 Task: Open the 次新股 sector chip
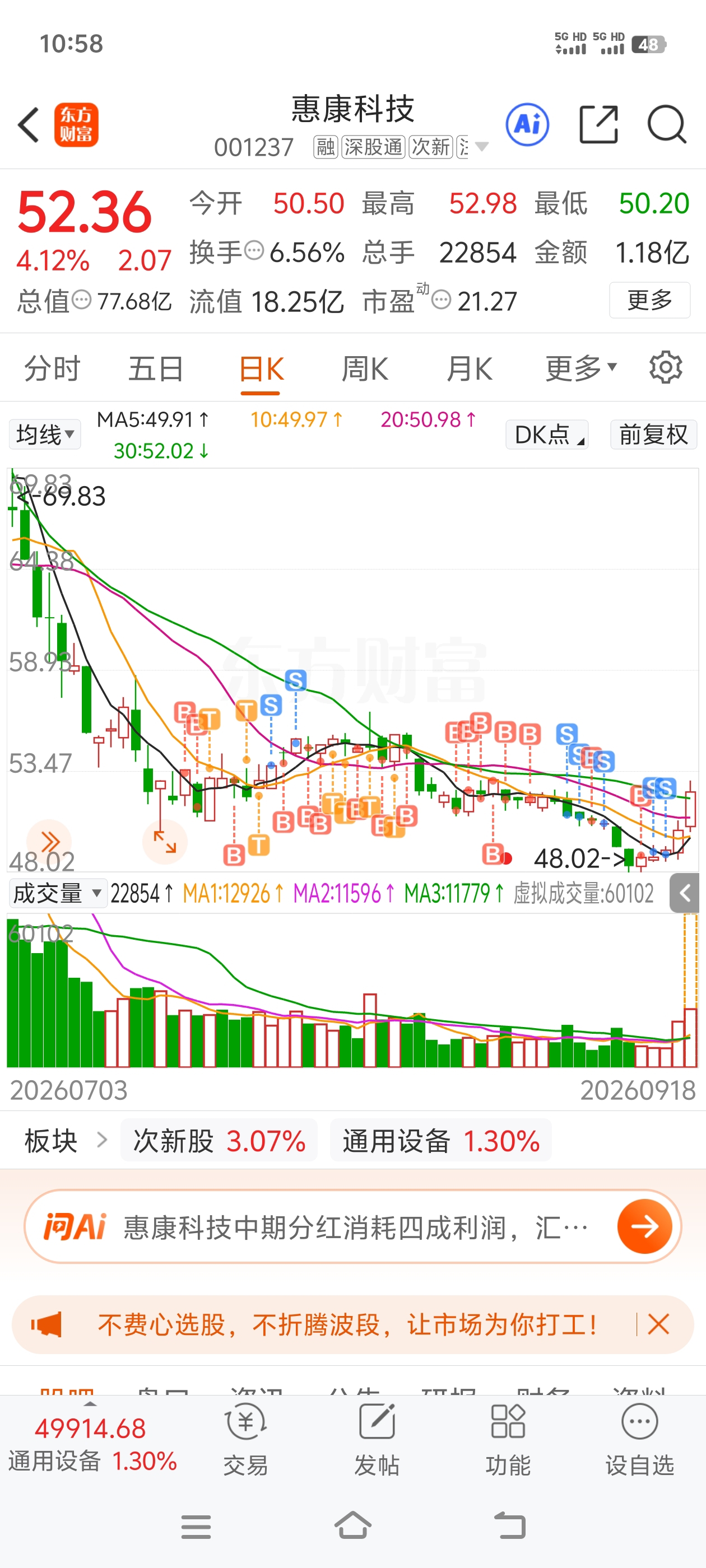tap(219, 1140)
